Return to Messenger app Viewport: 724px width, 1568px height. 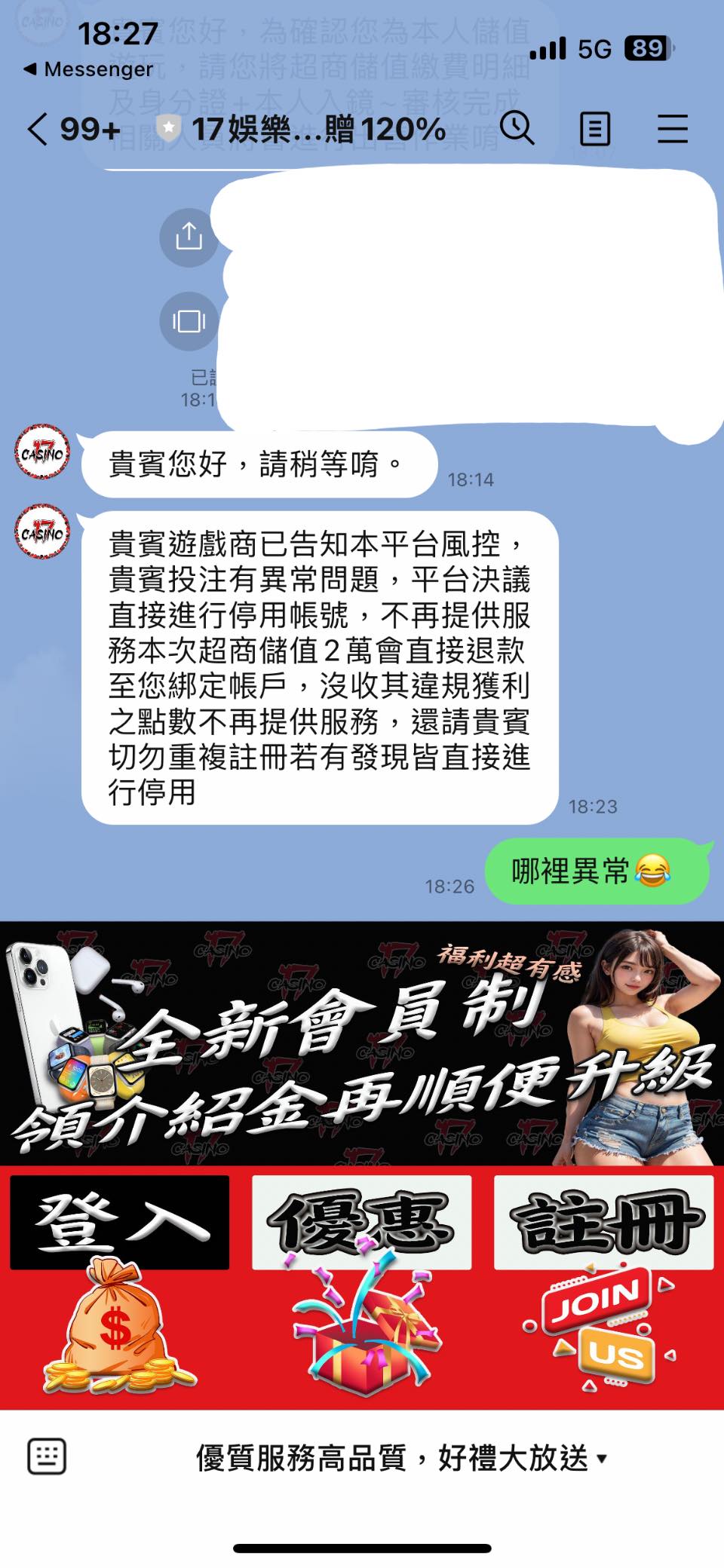(89, 69)
